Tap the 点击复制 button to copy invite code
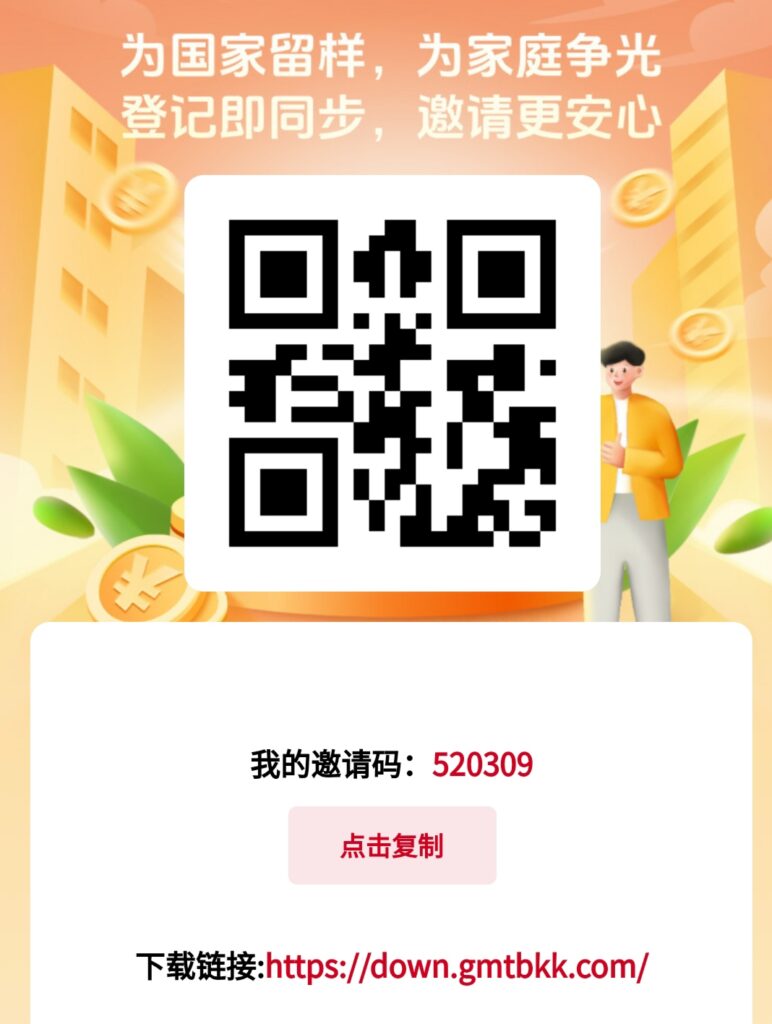The height and width of the screenshot is (1024, 772). [392, 846]
